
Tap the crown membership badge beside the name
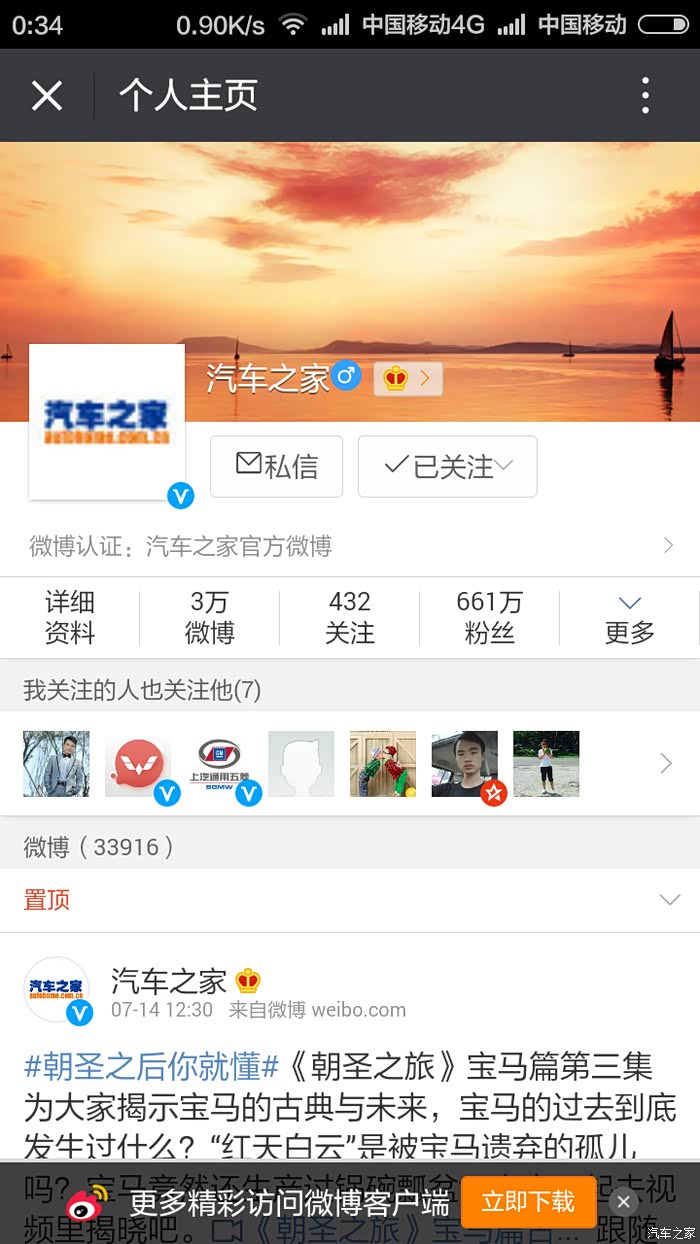coord(408,378)
